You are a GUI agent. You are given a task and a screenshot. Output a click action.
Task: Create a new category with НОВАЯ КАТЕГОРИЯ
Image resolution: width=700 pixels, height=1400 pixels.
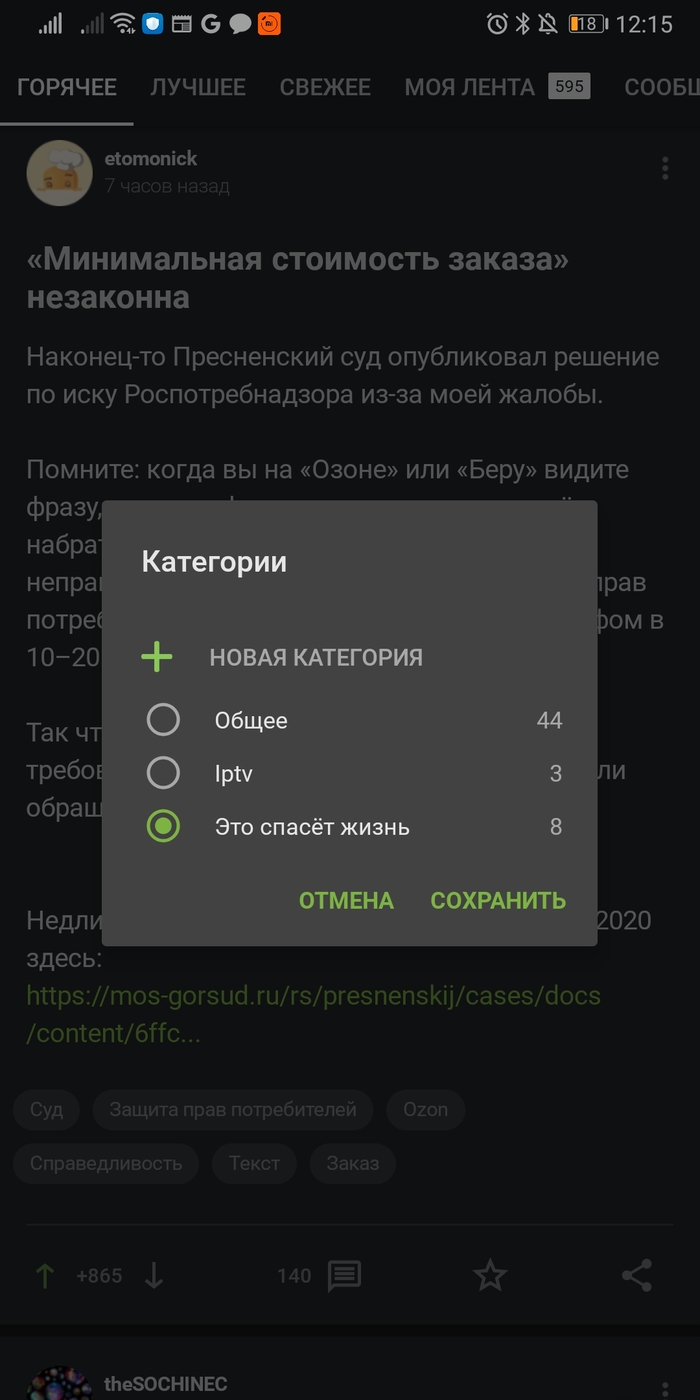315,657
